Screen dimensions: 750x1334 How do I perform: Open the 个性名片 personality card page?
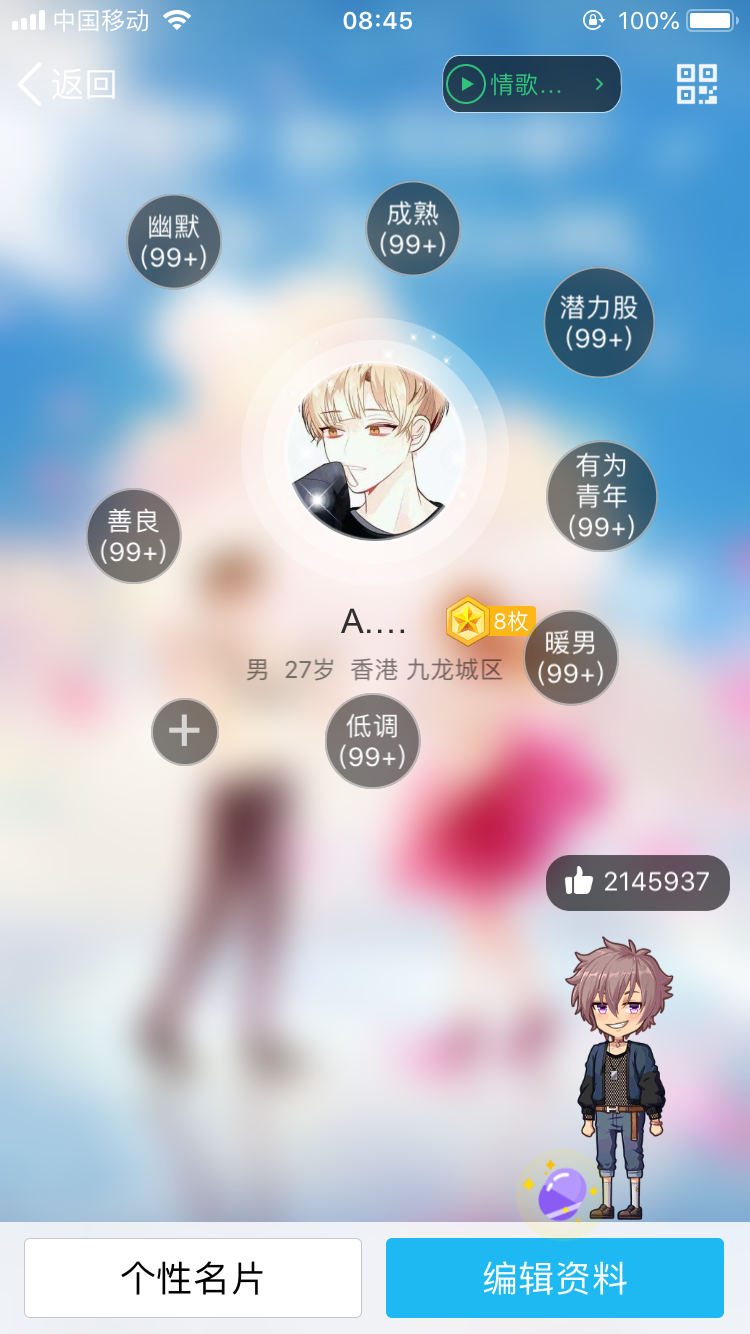[193, 1277]
